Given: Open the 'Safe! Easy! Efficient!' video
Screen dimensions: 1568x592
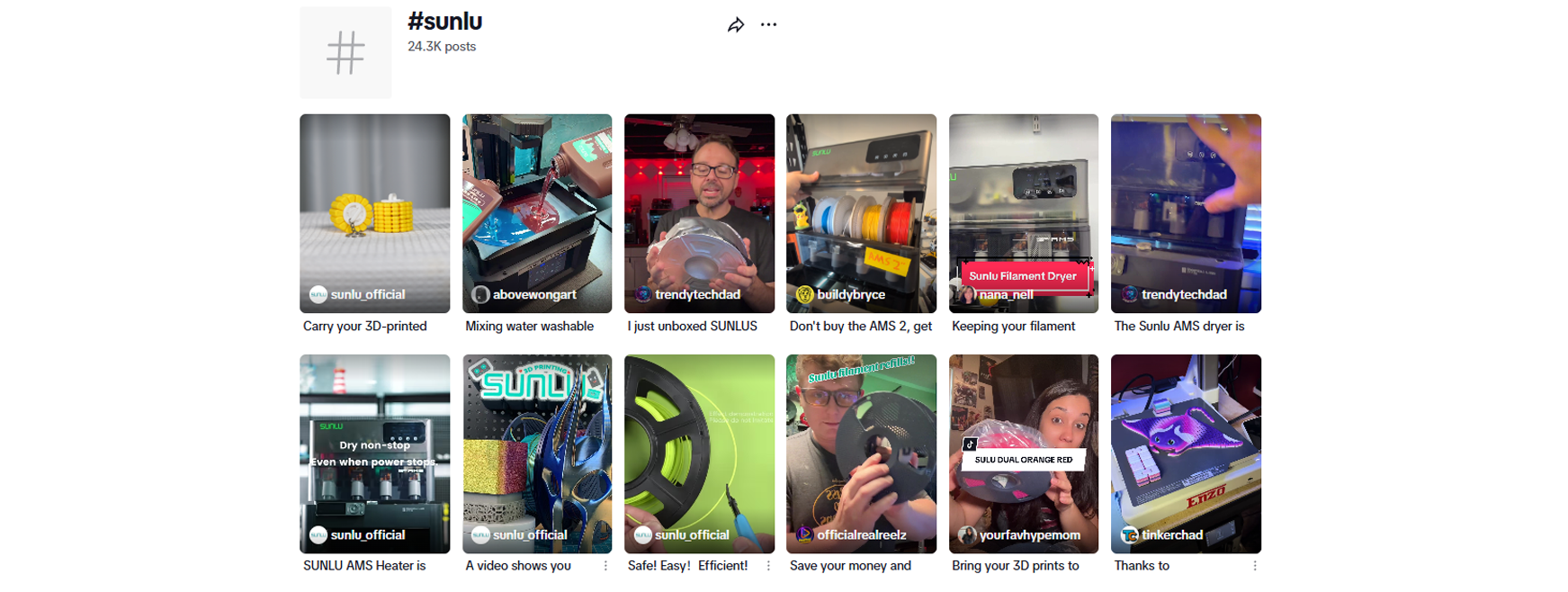Looking at the screenshot, I should pos(699,453).
